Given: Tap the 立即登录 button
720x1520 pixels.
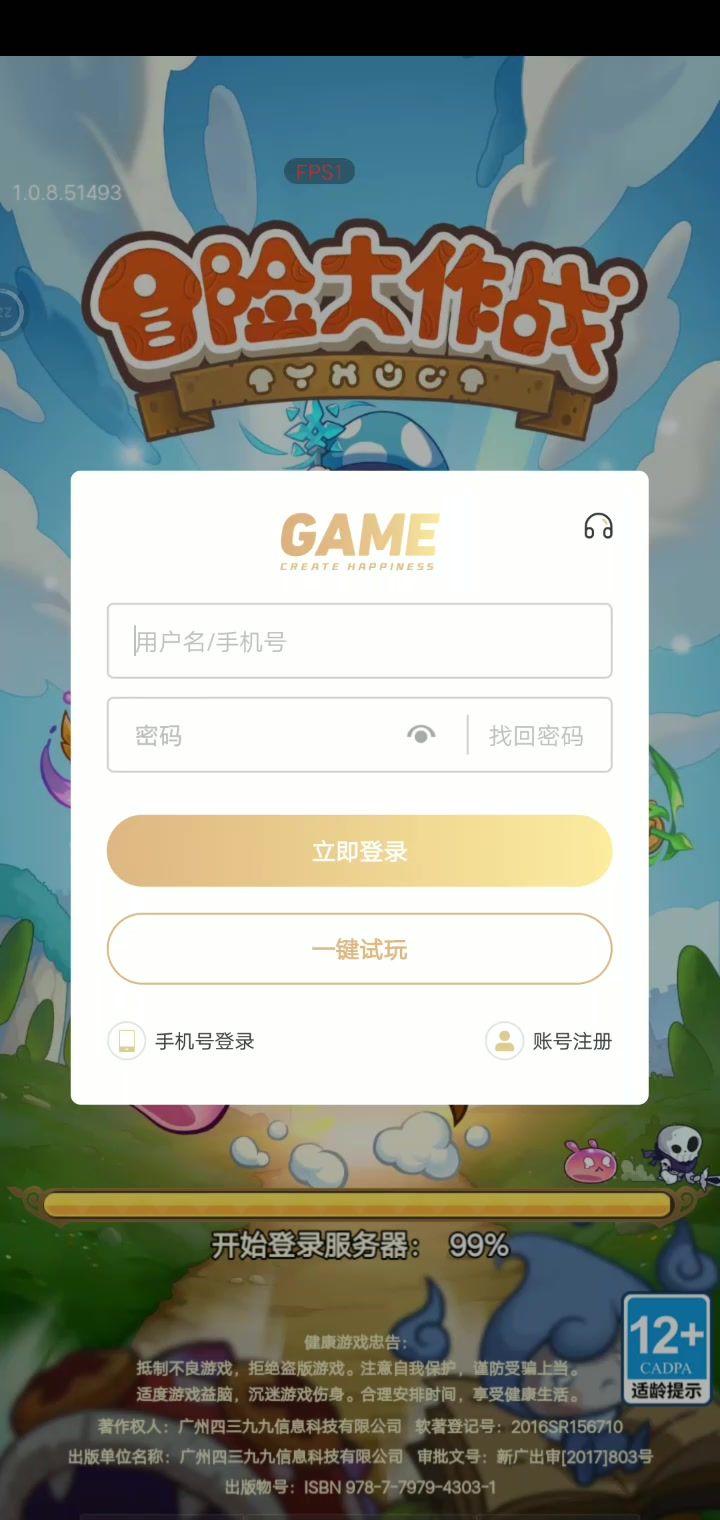Looking at the screenshot, I should (x=359, y=851).
